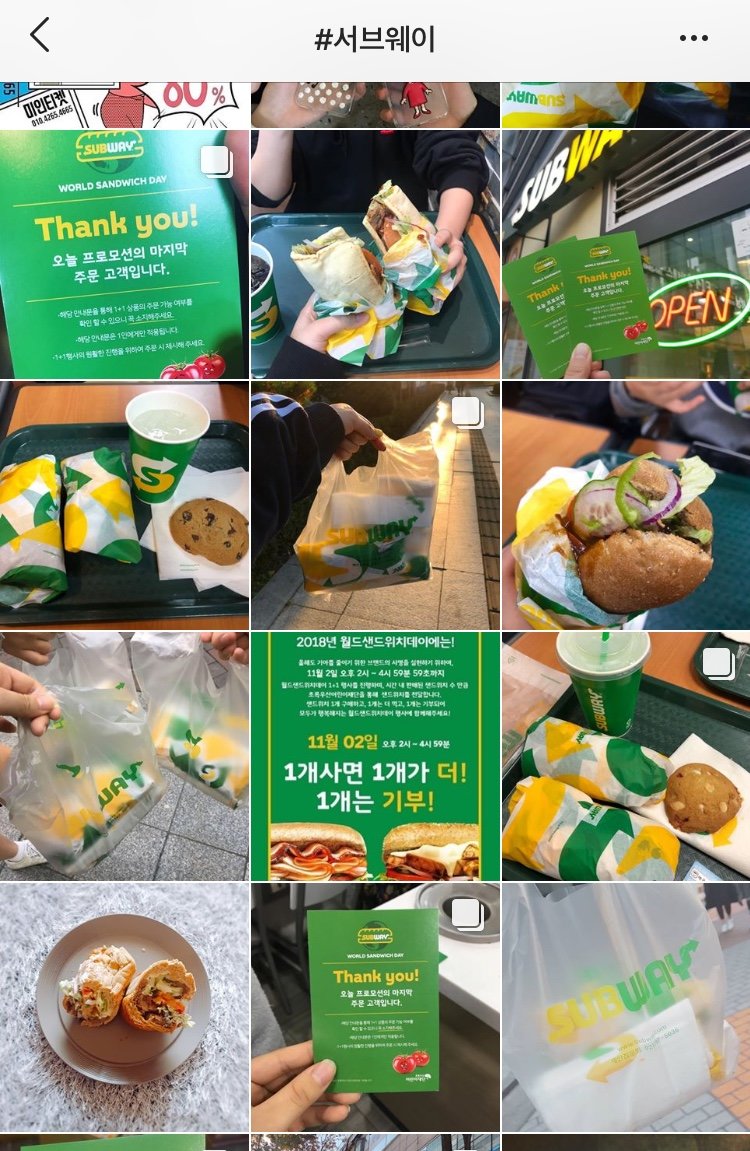This screenshot has height=1151, width=750.
Task: Open the 2018 월드샌드위치데이 promo poster post
Action: [x=375, y=756]
